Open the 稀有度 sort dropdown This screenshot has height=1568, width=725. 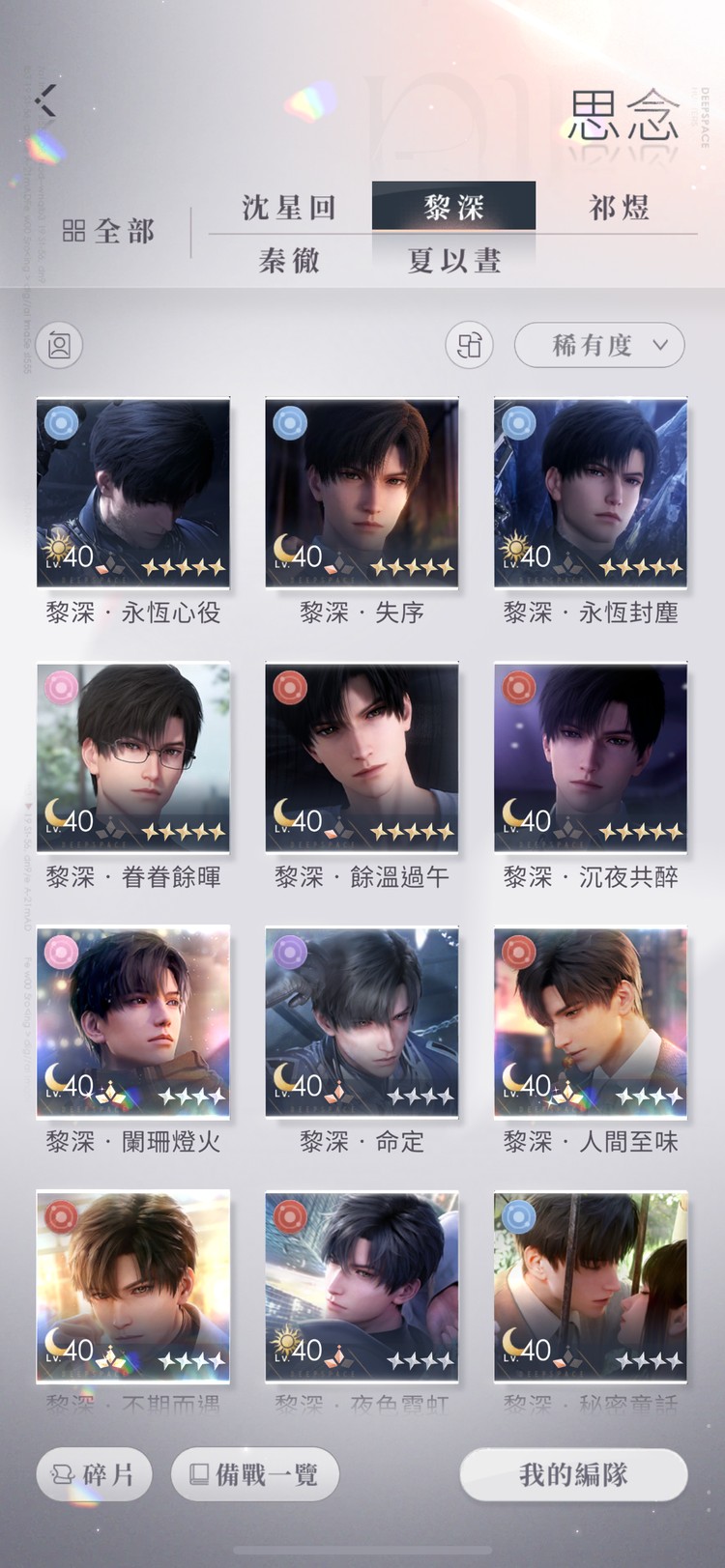tap(599, 345)
